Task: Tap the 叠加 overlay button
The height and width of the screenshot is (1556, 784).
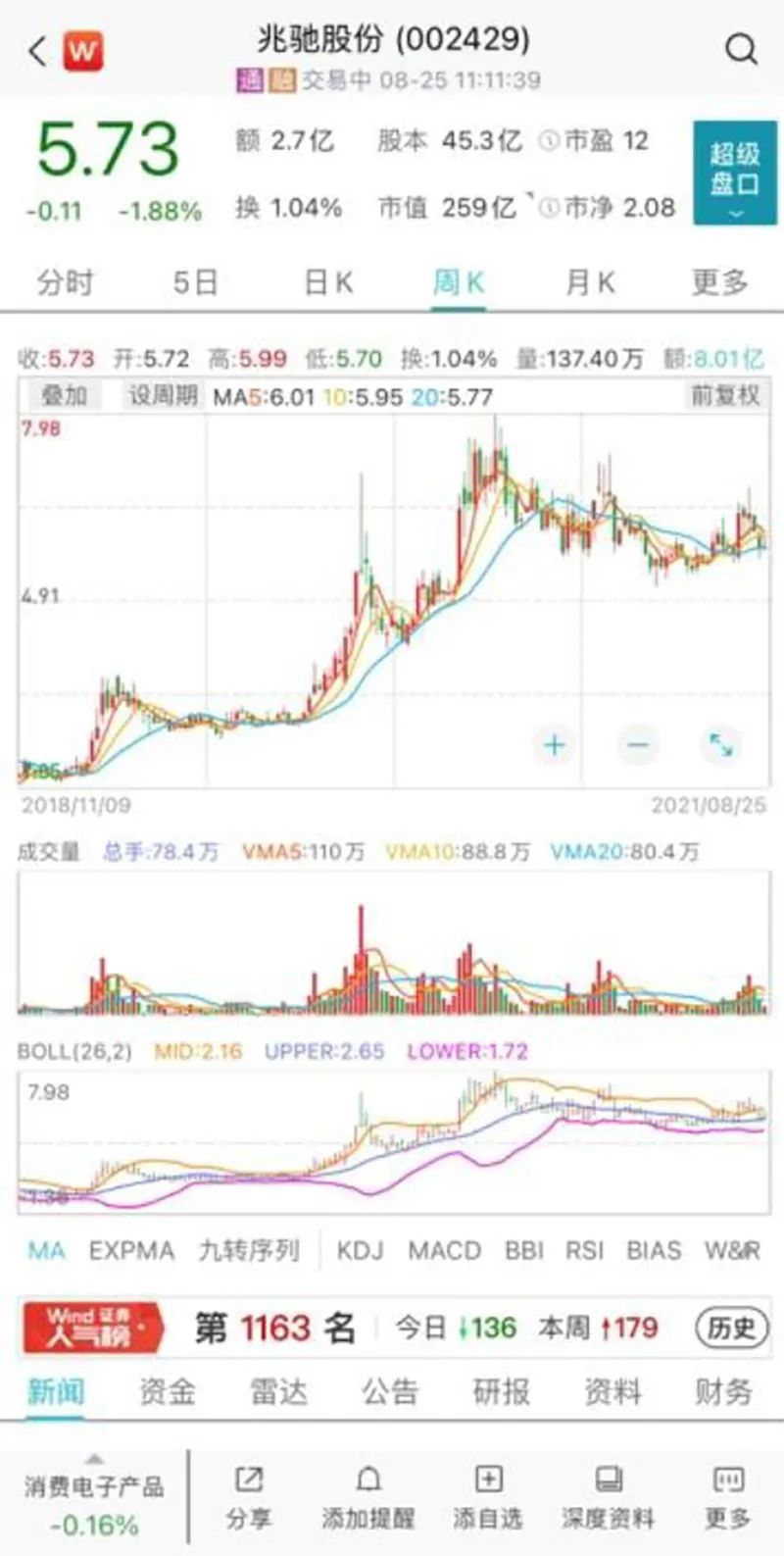Action: point(64,396)
